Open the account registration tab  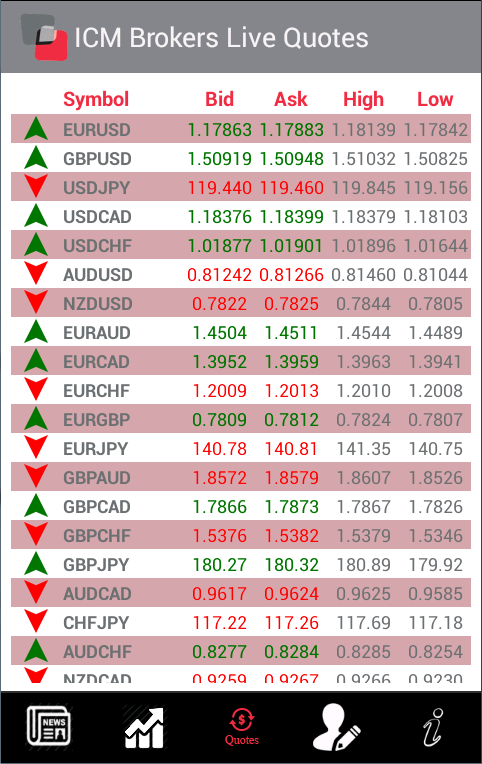337,727
